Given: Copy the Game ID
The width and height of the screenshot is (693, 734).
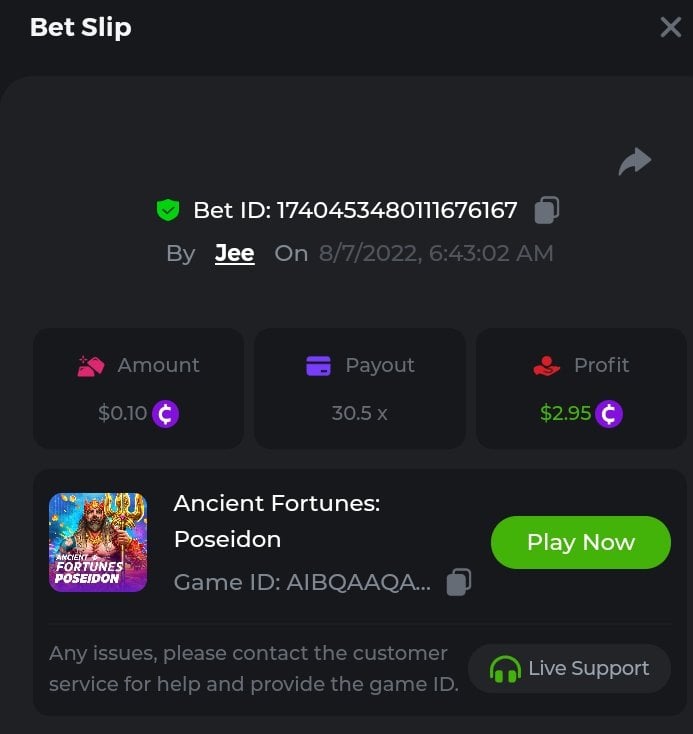Looking at the screenshot, I should [x=458, y=582].
